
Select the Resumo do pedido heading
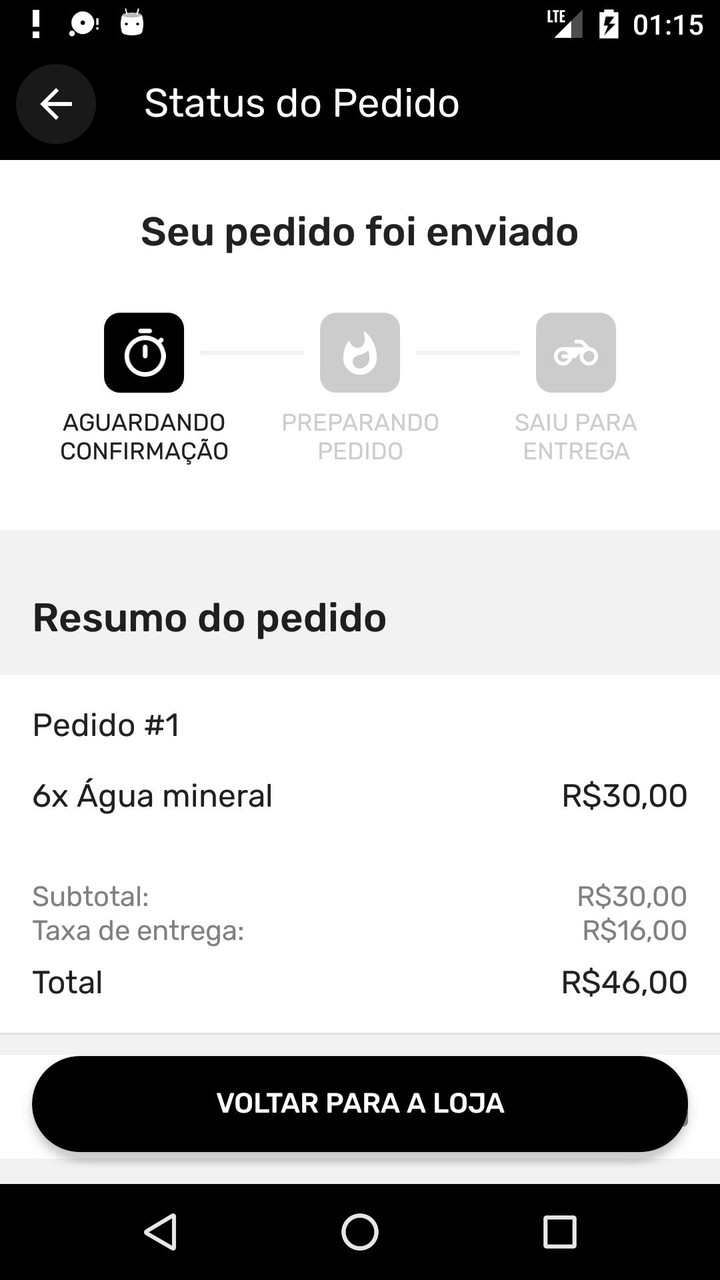[209, 617]
